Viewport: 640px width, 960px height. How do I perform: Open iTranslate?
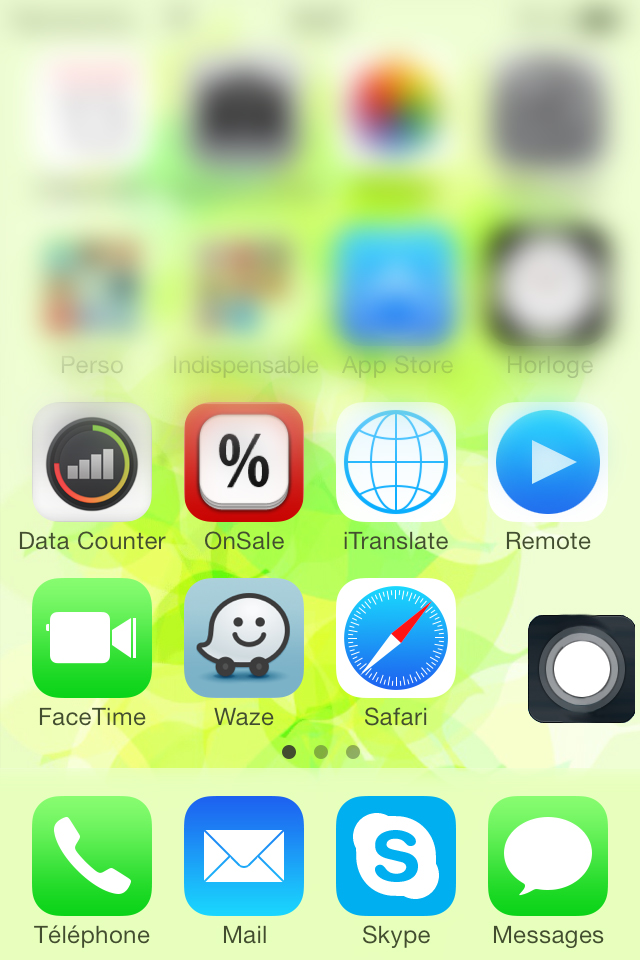coord(396,462)
